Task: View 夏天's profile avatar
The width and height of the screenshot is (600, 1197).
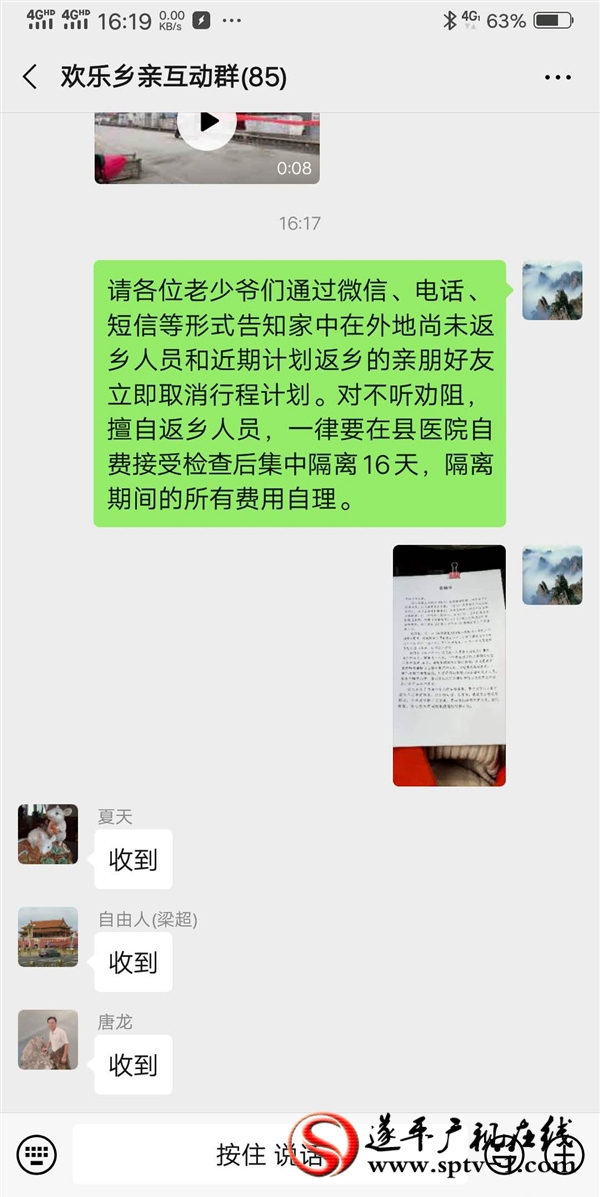Action: [x=48, y=834]
